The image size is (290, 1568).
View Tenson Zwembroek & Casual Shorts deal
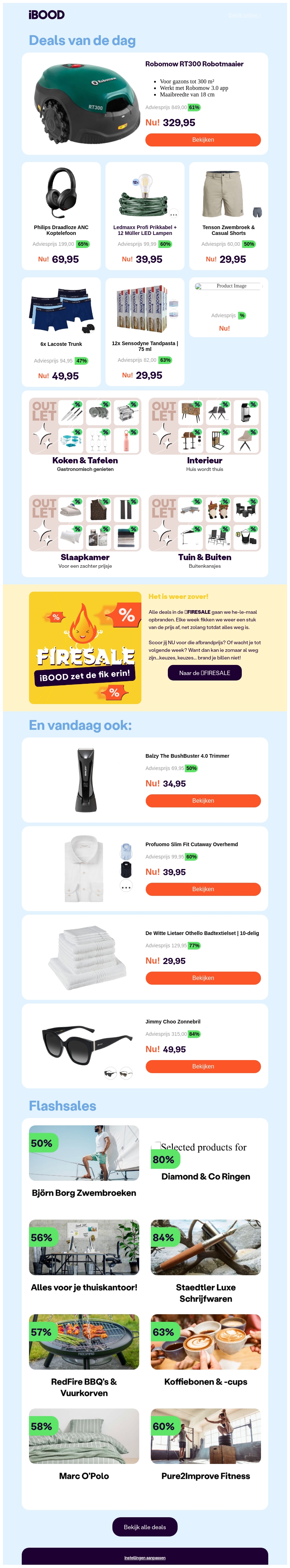228,216
